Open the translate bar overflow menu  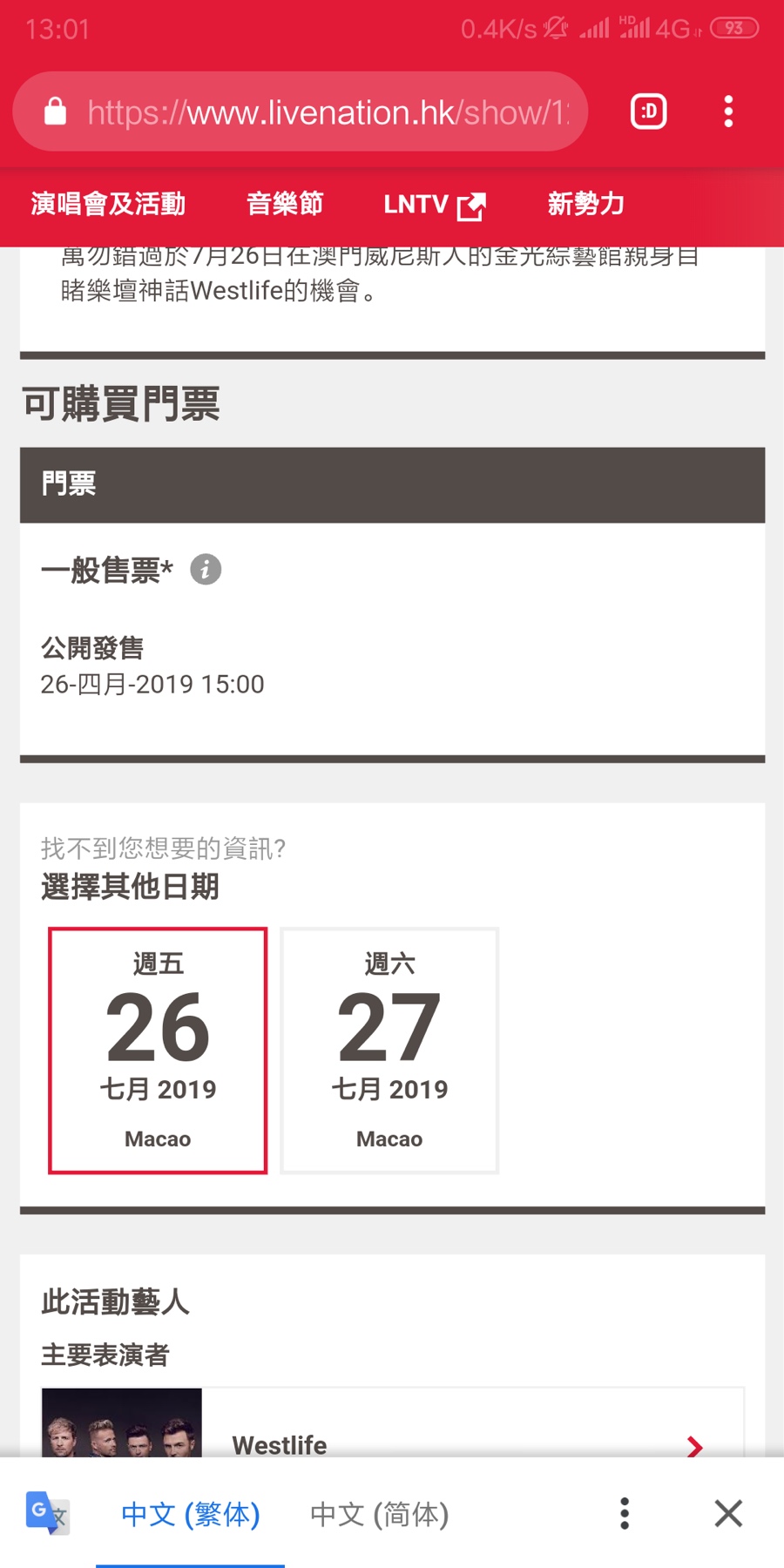point(624,1513)
